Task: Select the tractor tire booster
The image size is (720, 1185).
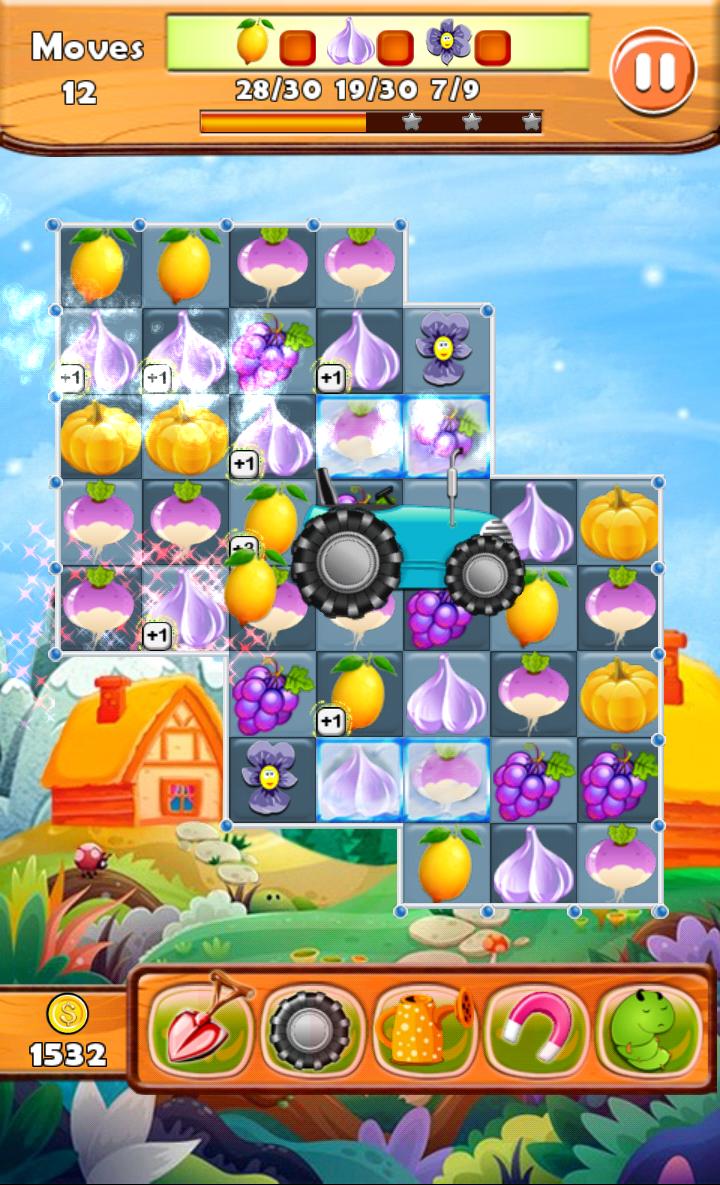Action: tap(309, 1030)
